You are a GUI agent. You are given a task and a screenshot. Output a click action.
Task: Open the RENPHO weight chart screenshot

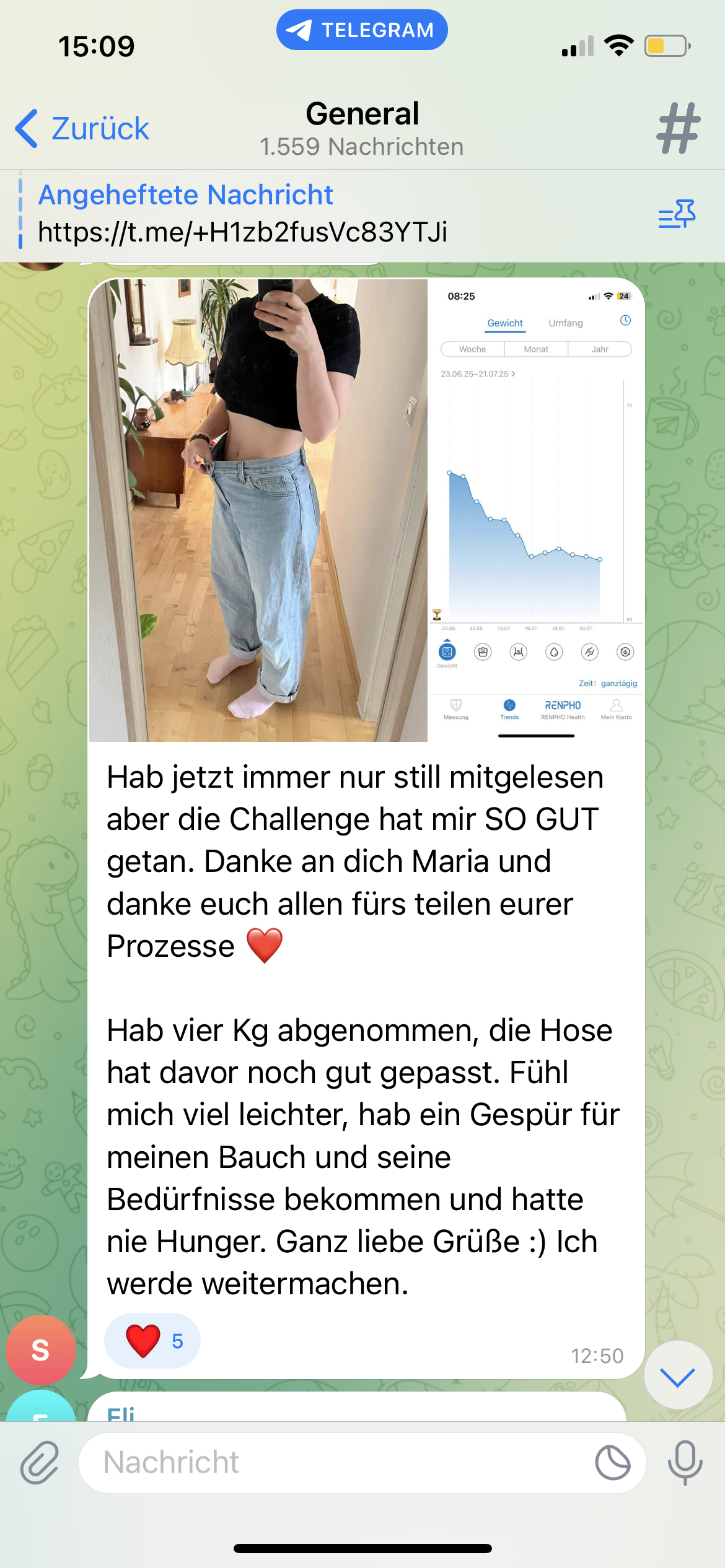(537, 510)
